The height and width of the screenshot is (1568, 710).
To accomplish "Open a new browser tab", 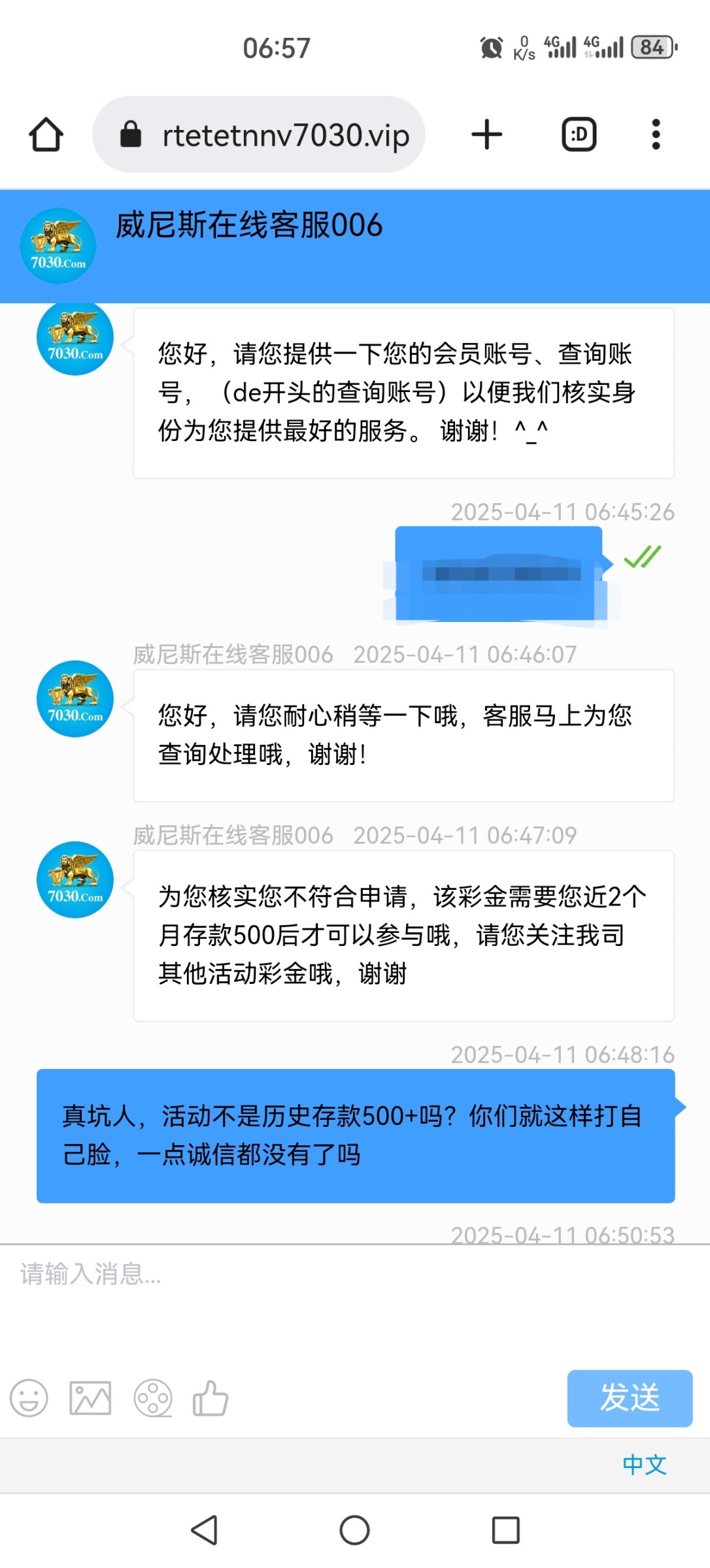I will pos(487,135).
